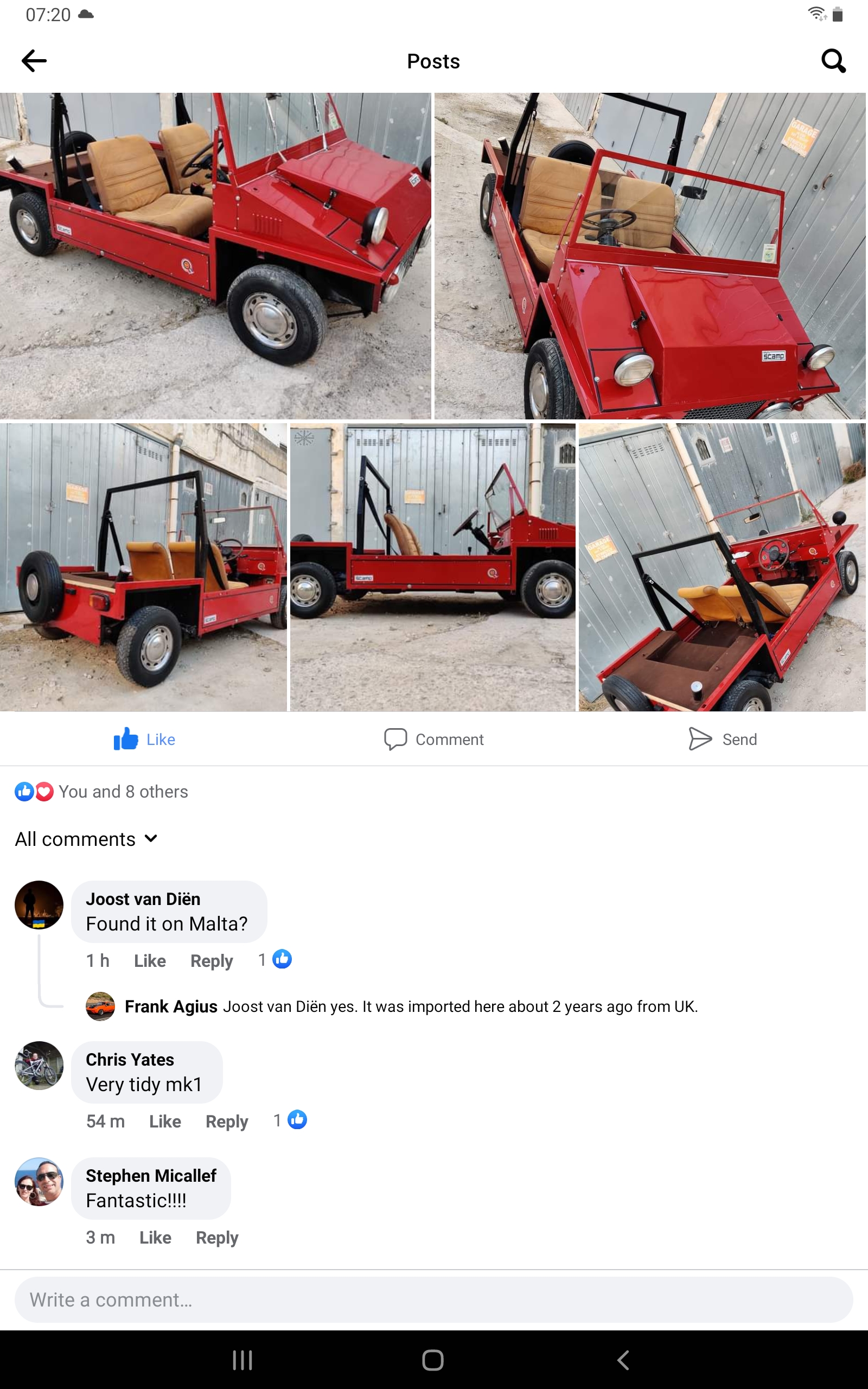Image resolution: width=868 pixels, height=1389 pixels.
Task: Expand the All comments dropdown
Action: coord(86,839)
